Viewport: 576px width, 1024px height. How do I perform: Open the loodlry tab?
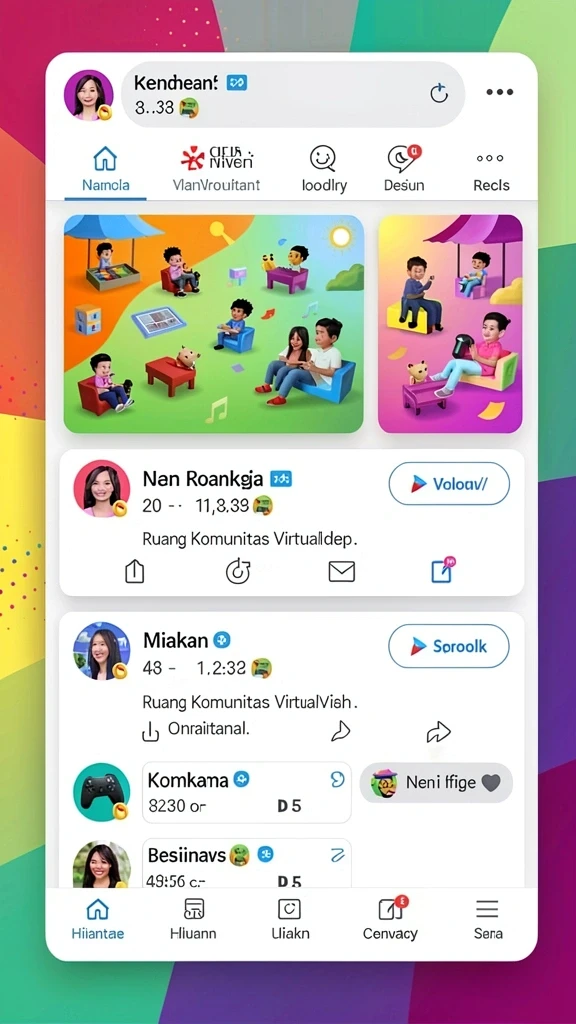[x=324, y=169]
